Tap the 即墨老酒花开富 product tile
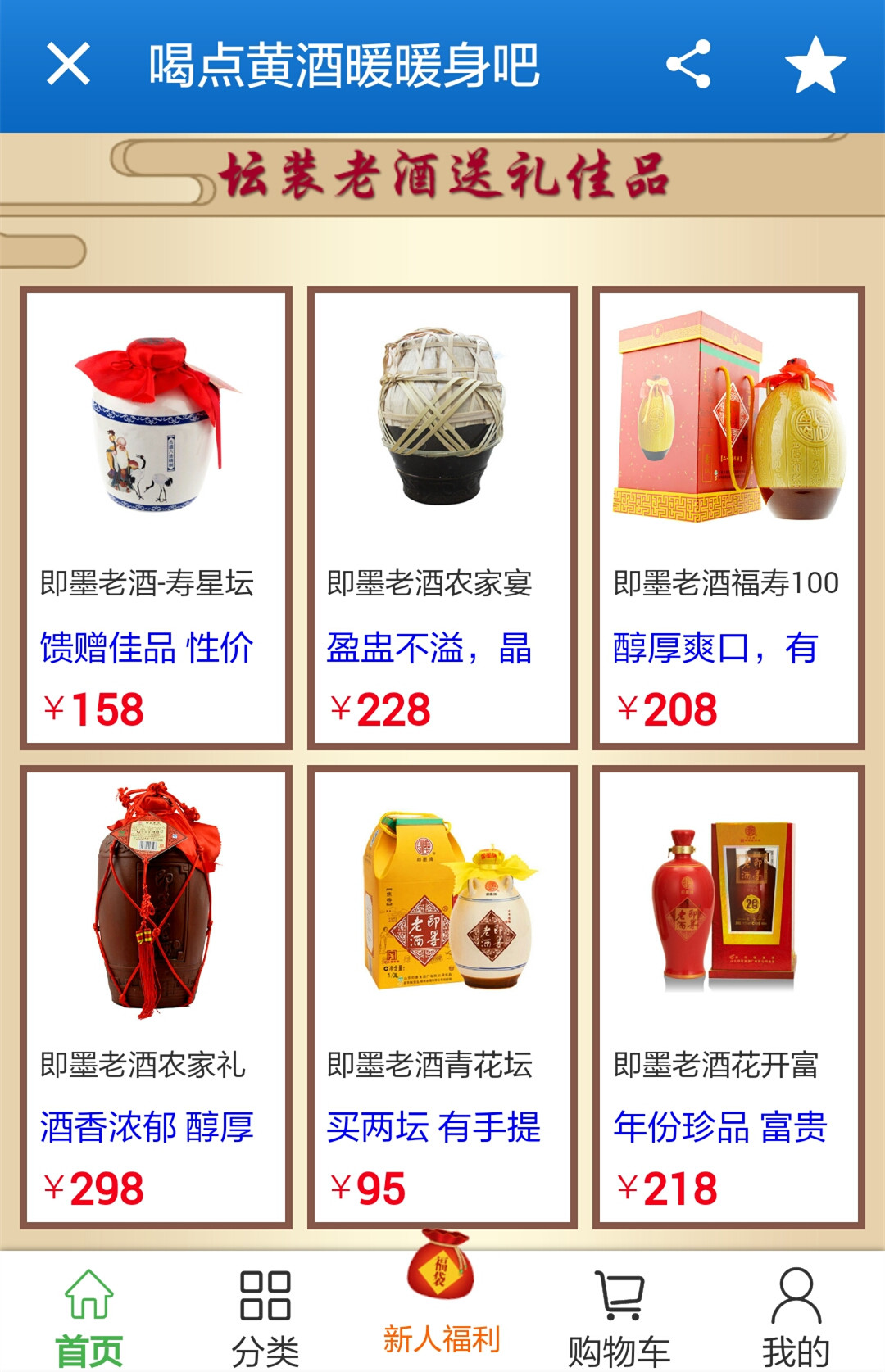 click(728, 997)
